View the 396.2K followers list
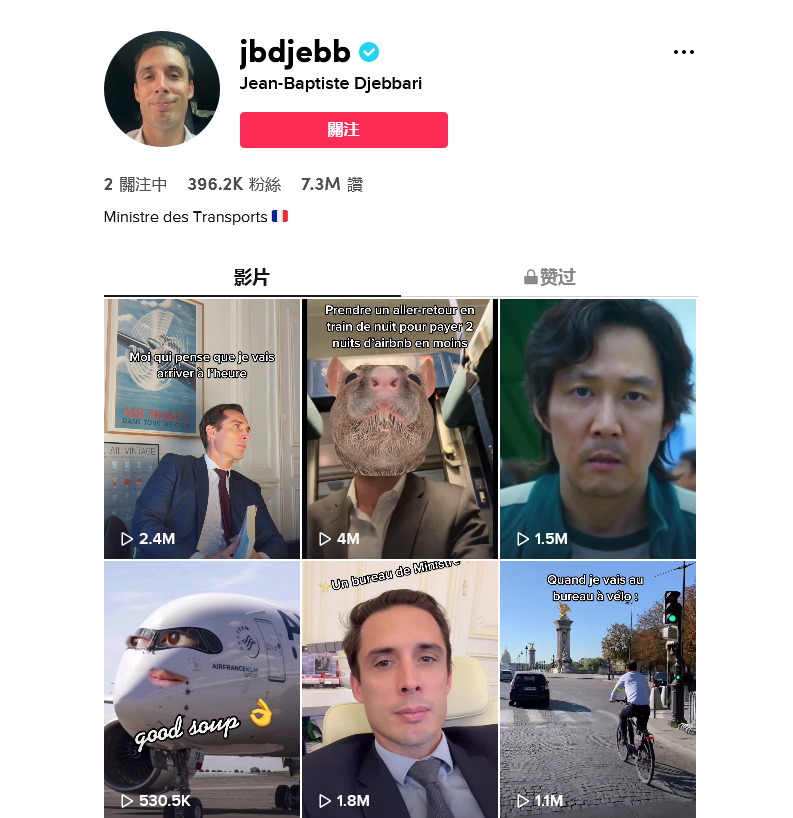Viewport: 793px width, 818px height. point(234,185)
